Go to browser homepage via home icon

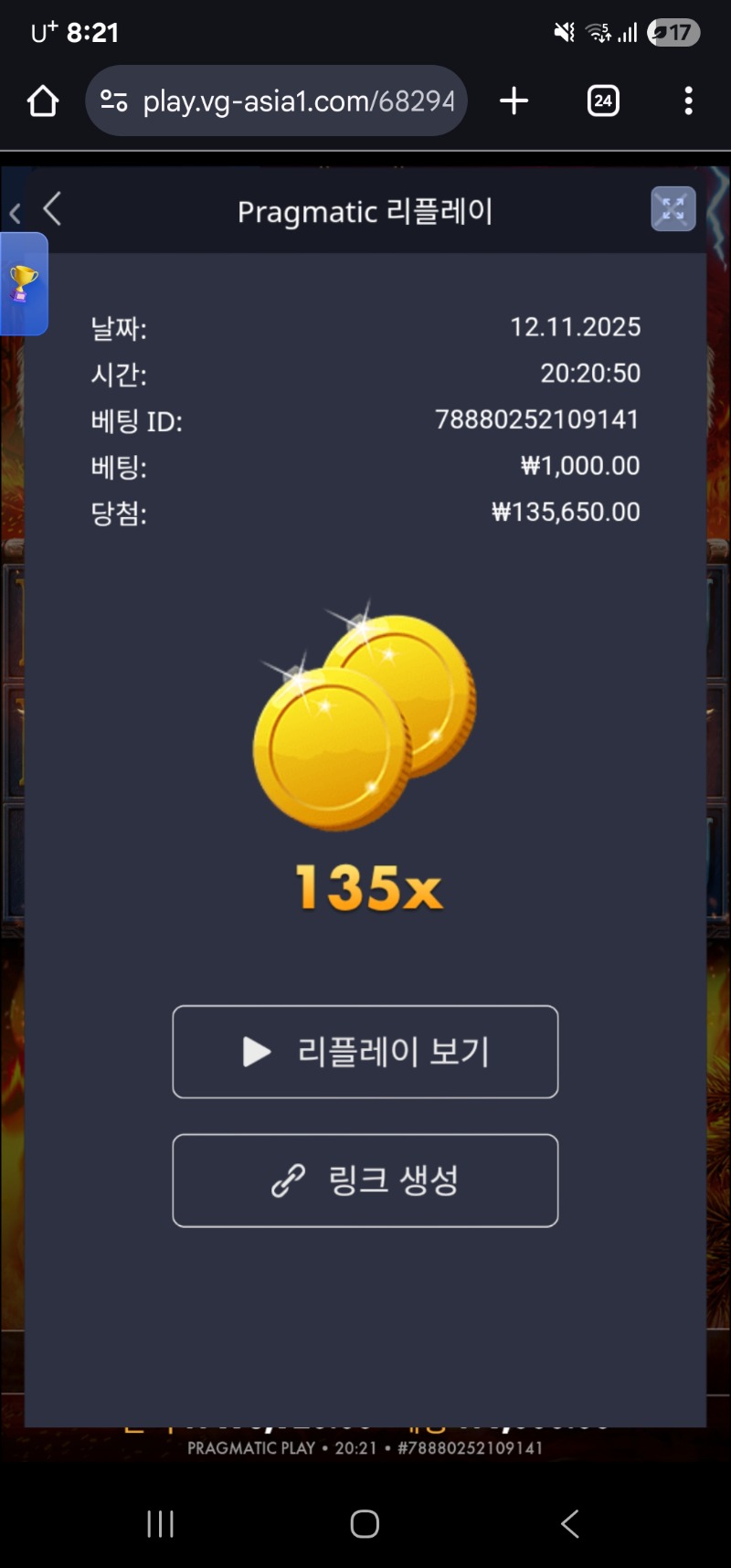click(x=41, y=101)
